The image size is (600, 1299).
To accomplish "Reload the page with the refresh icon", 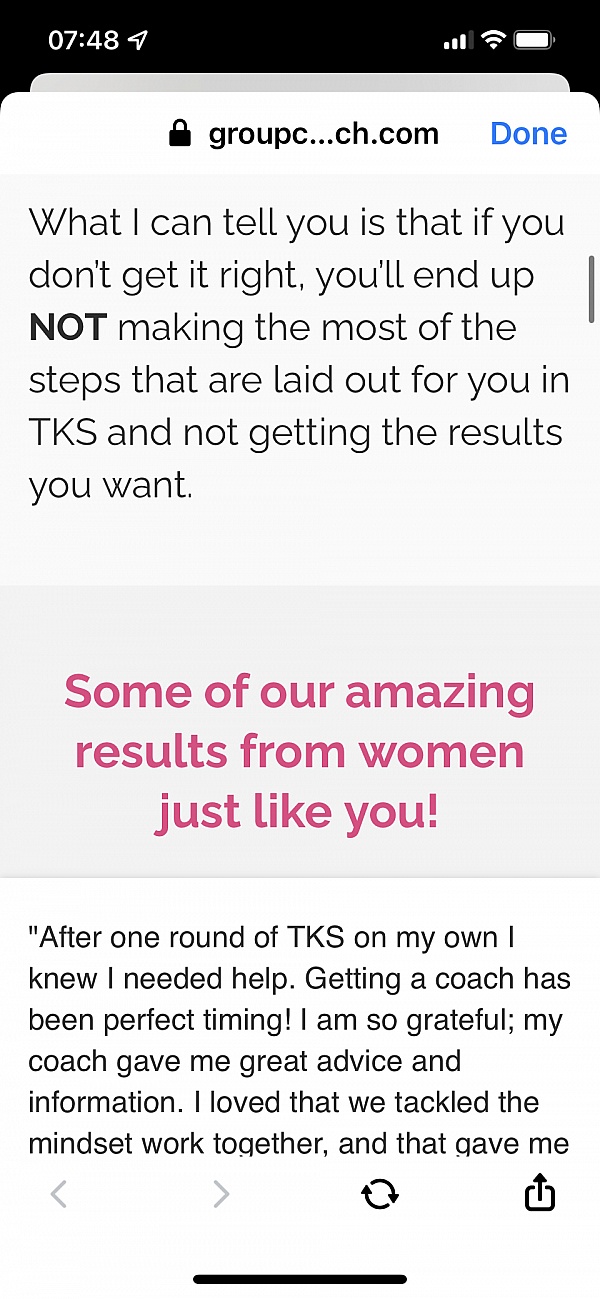I will (x=380, y=1193).
